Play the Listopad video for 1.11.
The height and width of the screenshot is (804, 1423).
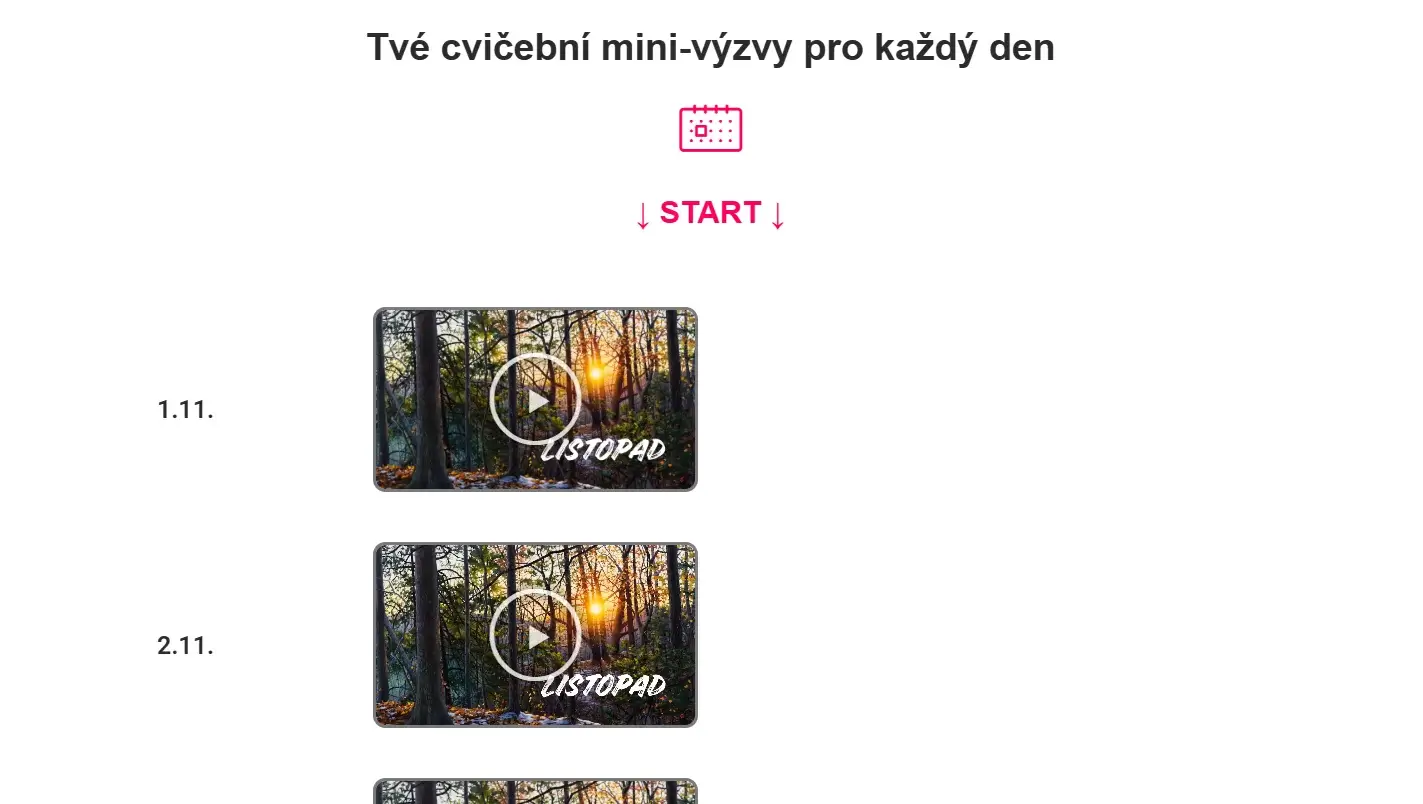tap(535, 399)
